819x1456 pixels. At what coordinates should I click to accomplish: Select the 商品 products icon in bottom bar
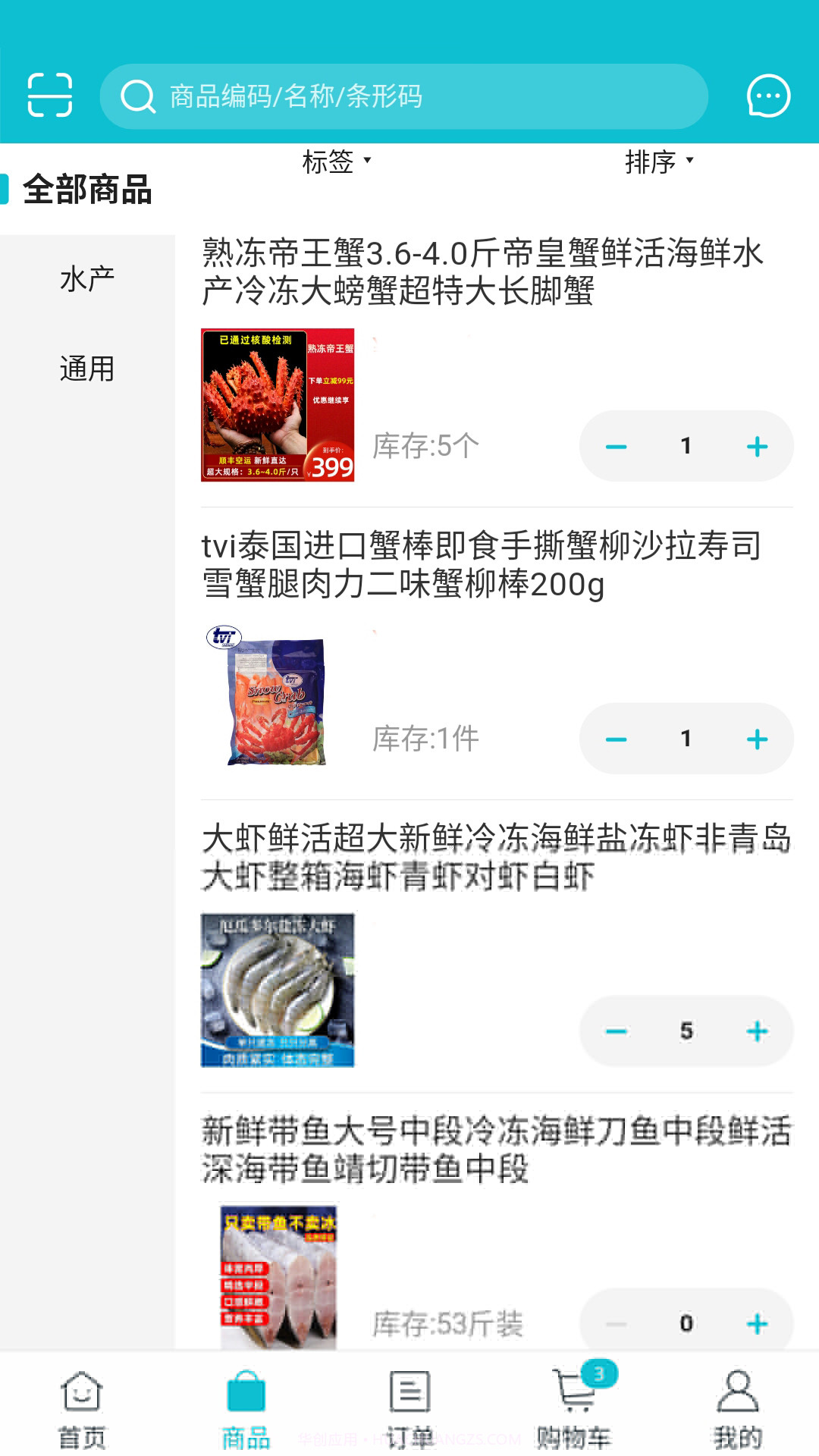[246, 1407]
